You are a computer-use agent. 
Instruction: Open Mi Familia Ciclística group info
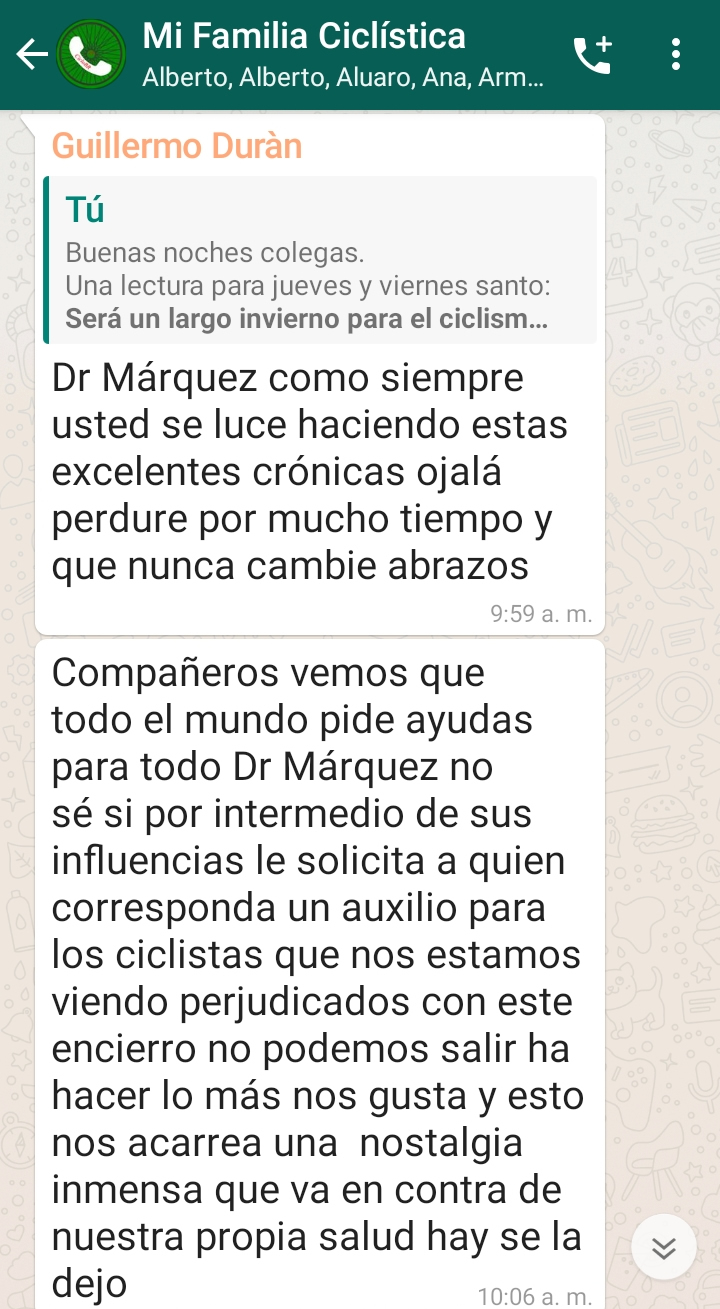340,55
